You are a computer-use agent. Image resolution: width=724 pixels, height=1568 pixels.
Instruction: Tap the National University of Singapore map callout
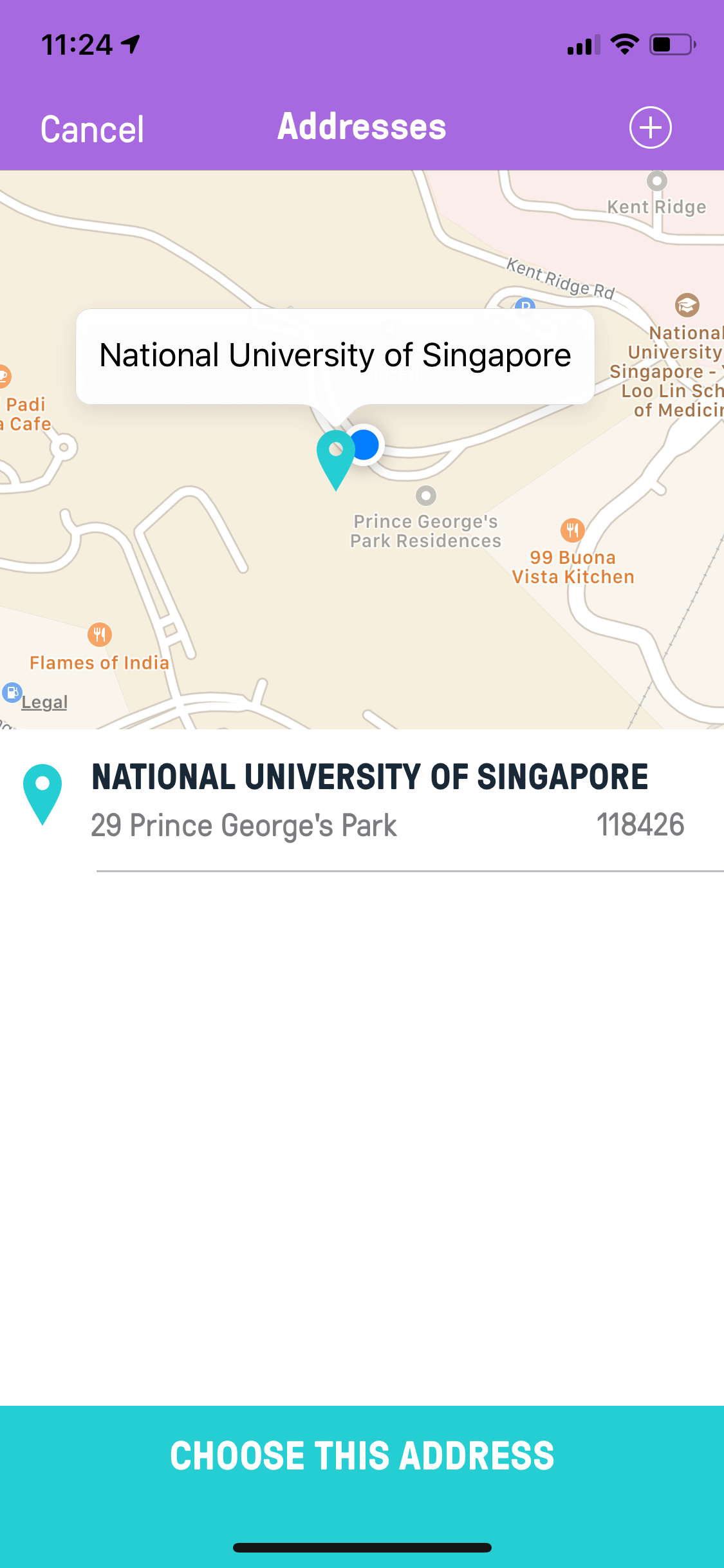pos(335,356)
